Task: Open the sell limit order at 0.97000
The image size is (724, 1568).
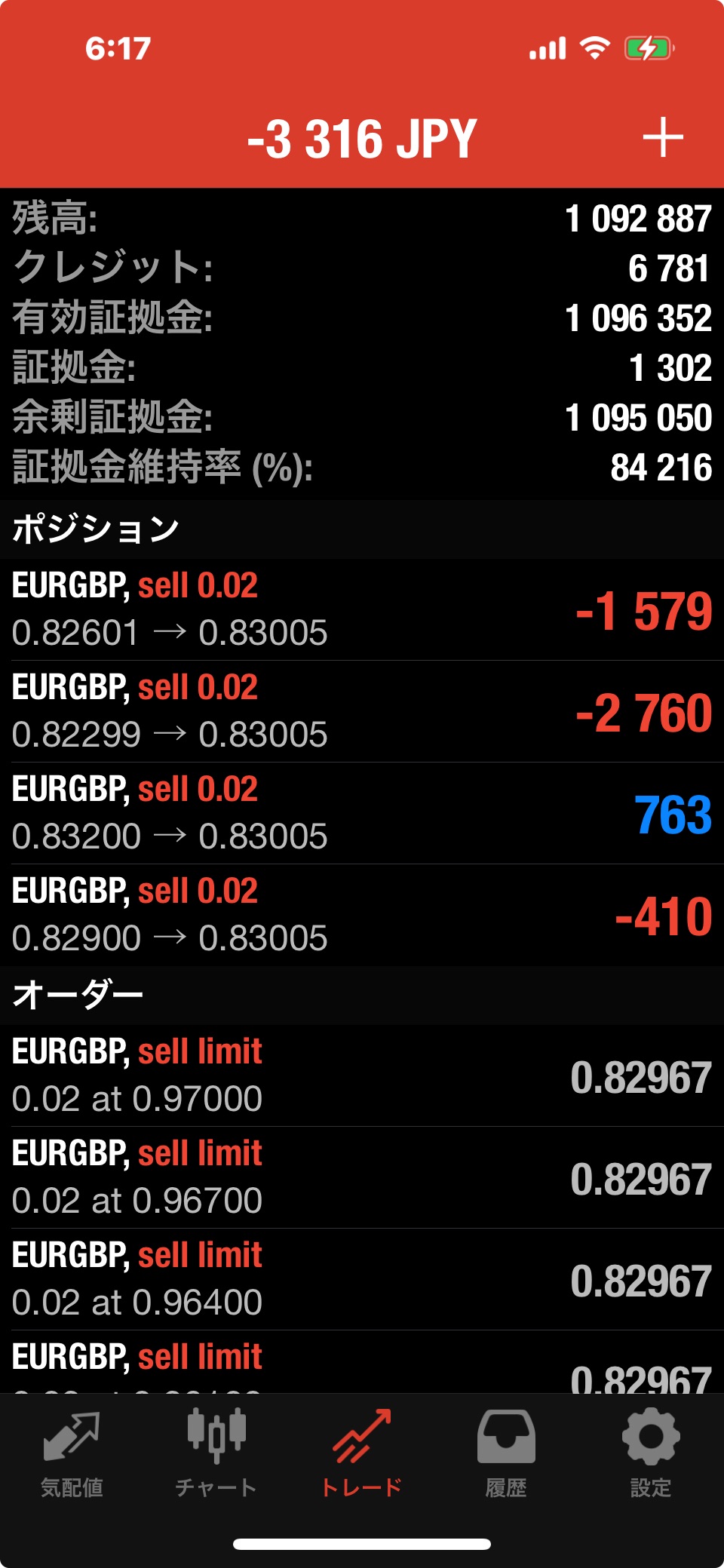Action: 362,1076
